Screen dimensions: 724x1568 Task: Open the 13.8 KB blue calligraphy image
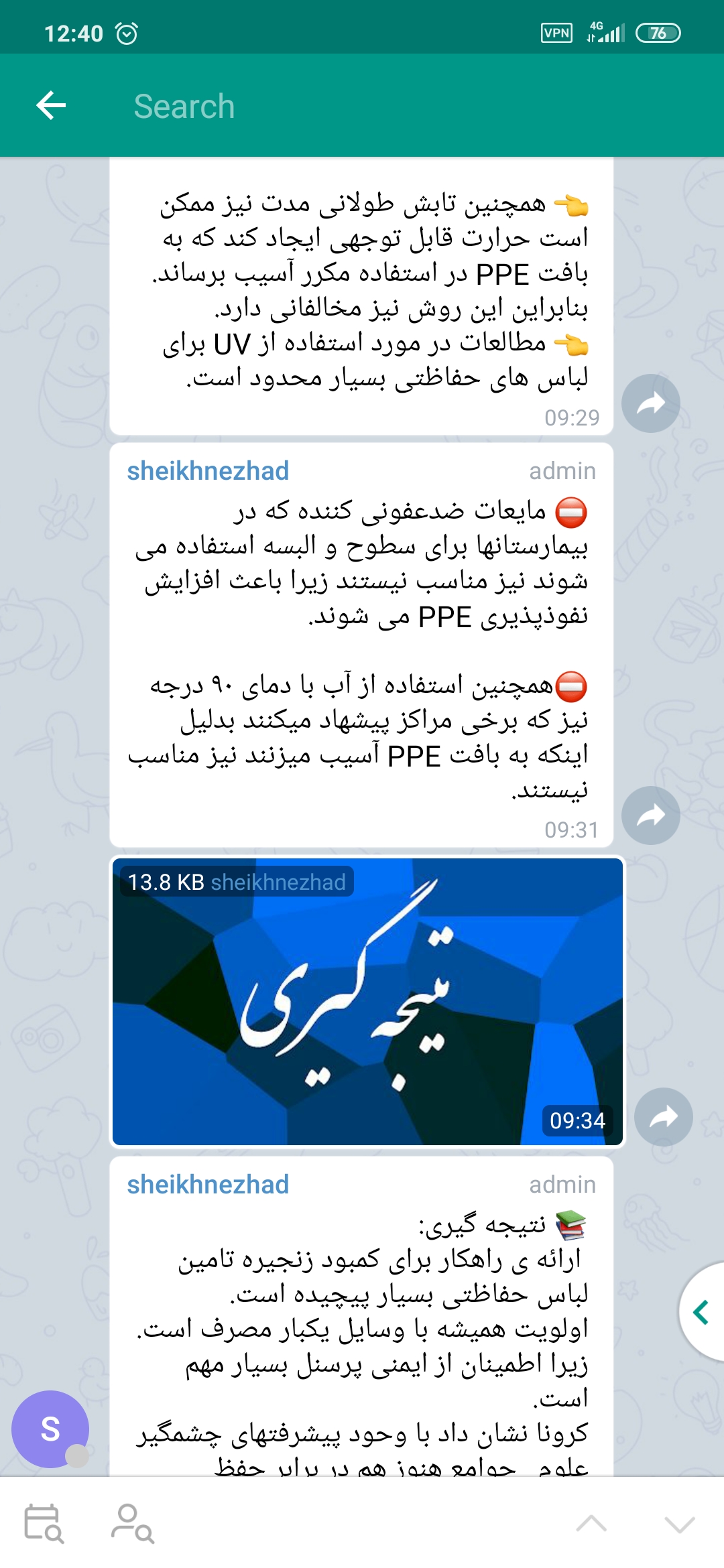click(367, 1002)
